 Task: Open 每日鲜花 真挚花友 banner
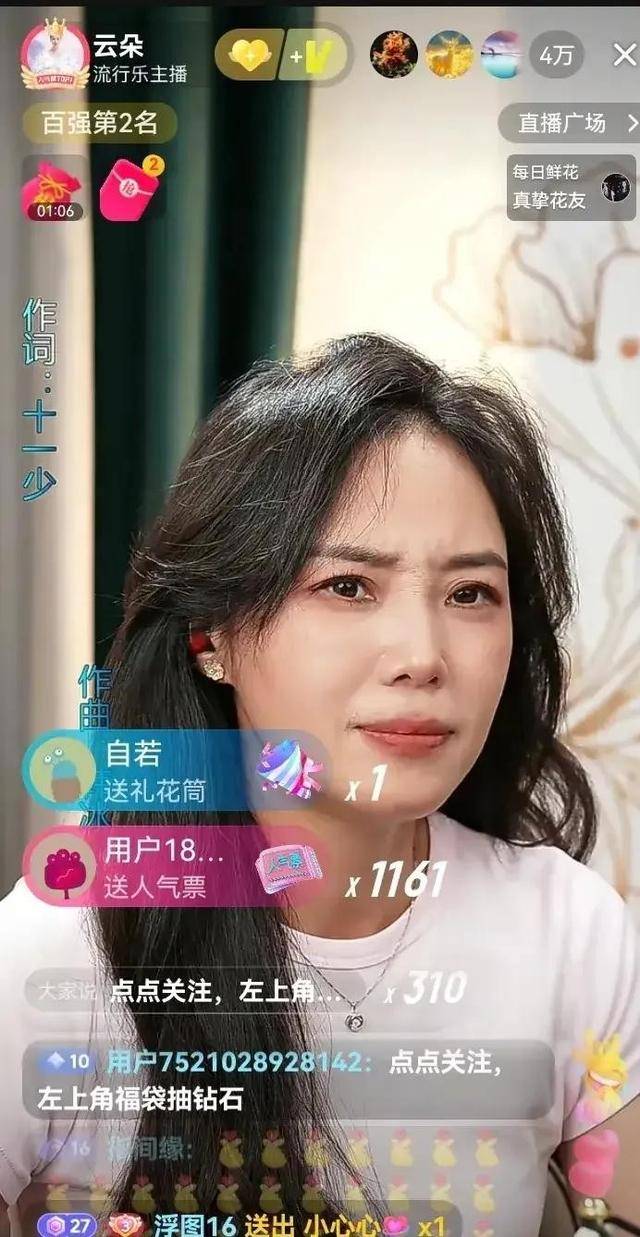click(x=571, y=187)
